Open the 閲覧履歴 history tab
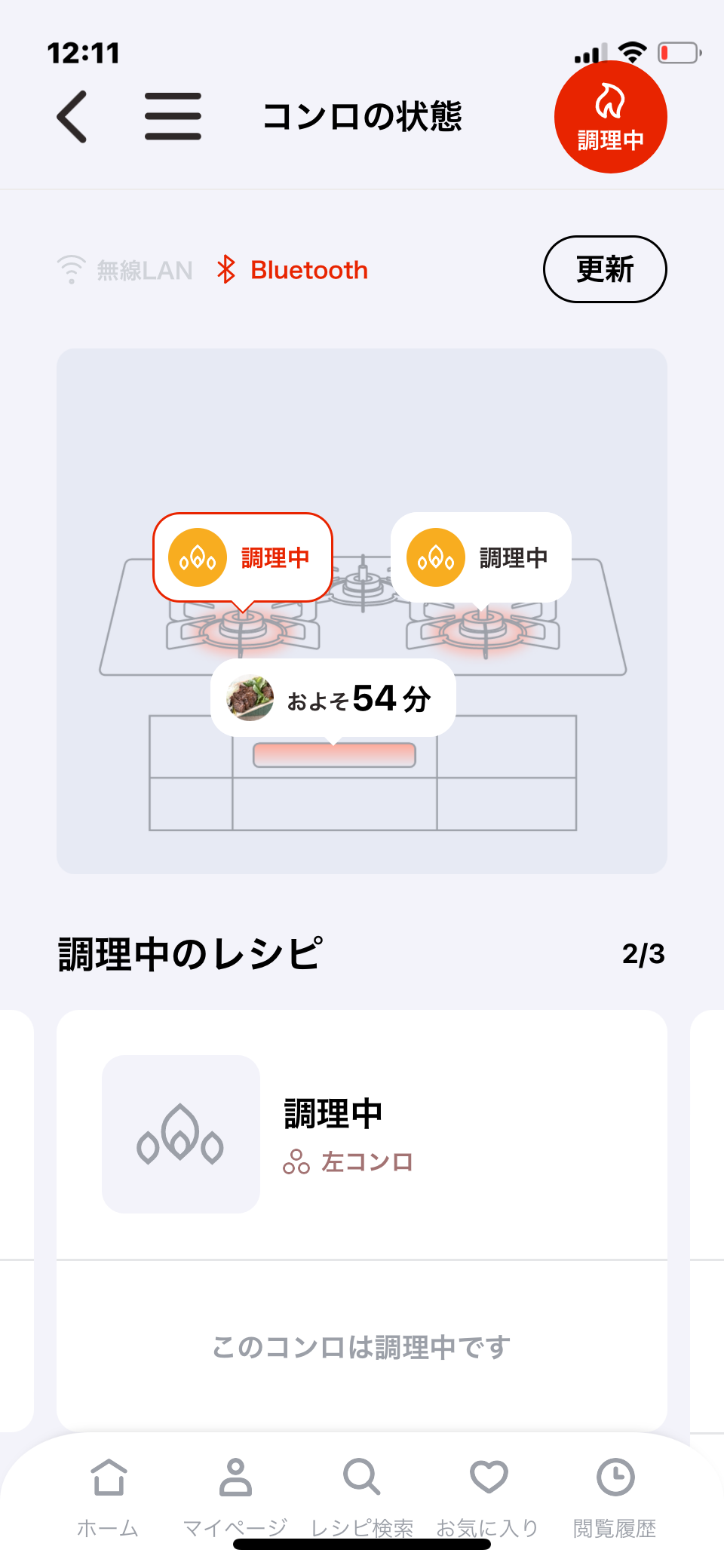The width and height of the screenshot is (724, 1568). pyautogui.click(x=615, y=1497)
